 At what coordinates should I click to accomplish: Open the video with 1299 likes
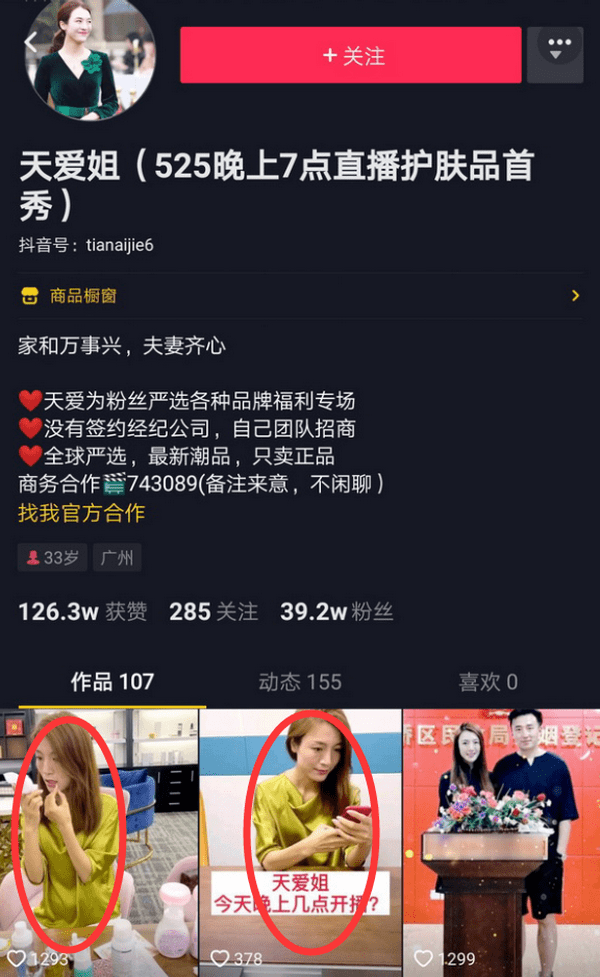point(501,840)
